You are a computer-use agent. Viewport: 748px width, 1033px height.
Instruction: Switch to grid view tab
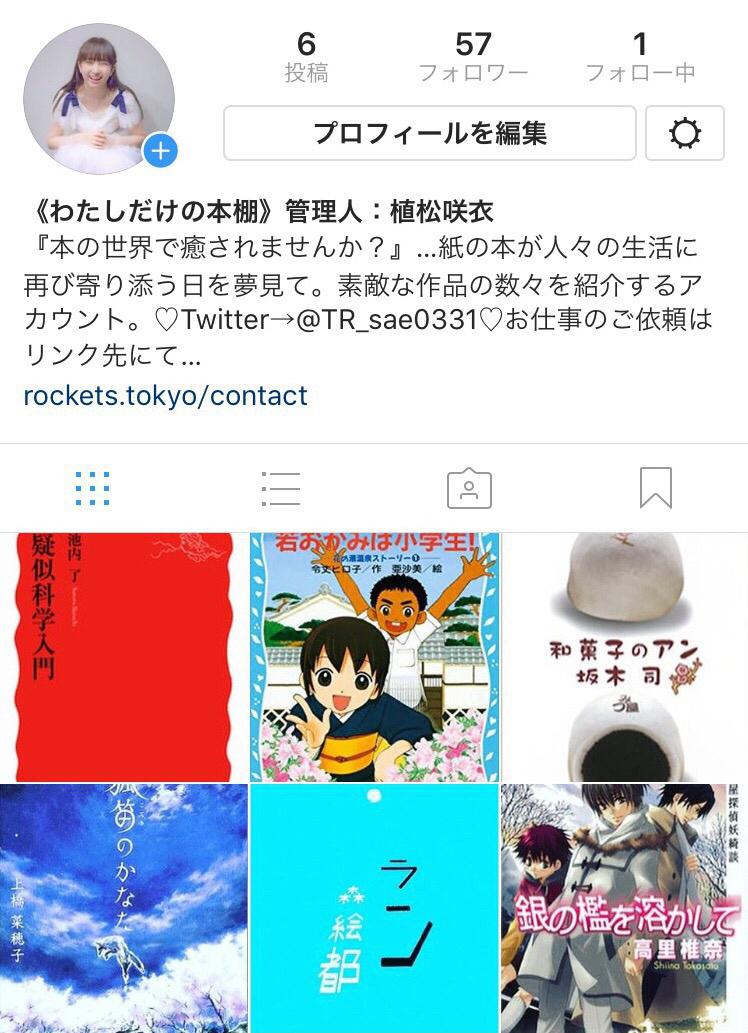pyautogui.click(x=93, y=488)
